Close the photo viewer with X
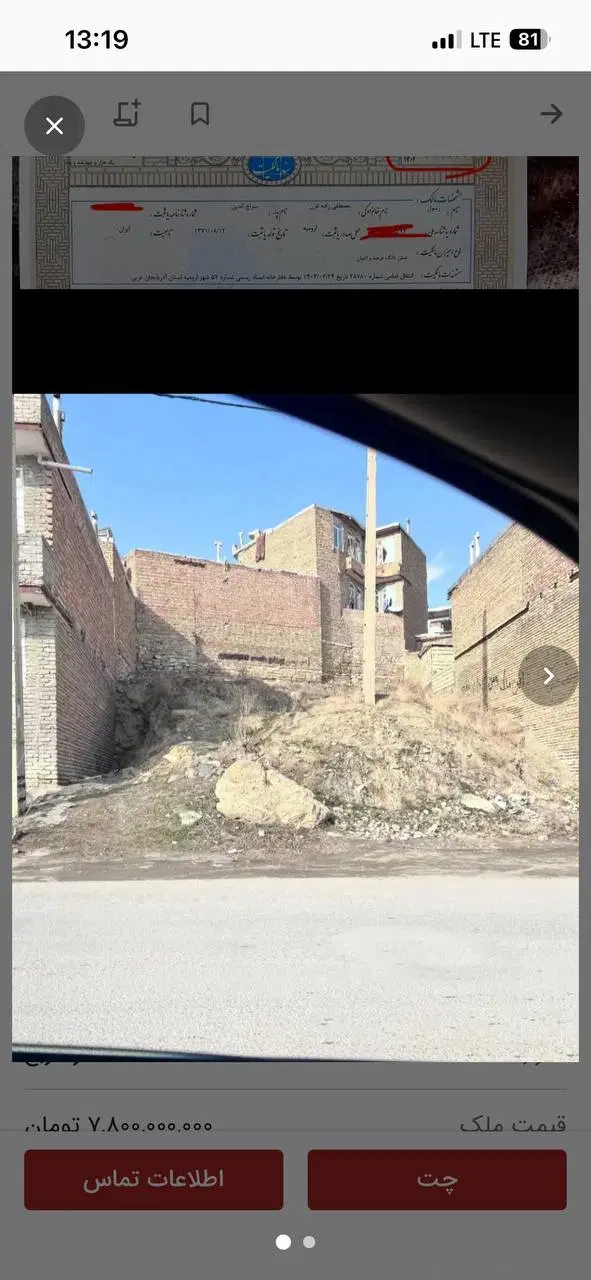The height and width of the screenshot is (1280, 591). pos(54,125)
